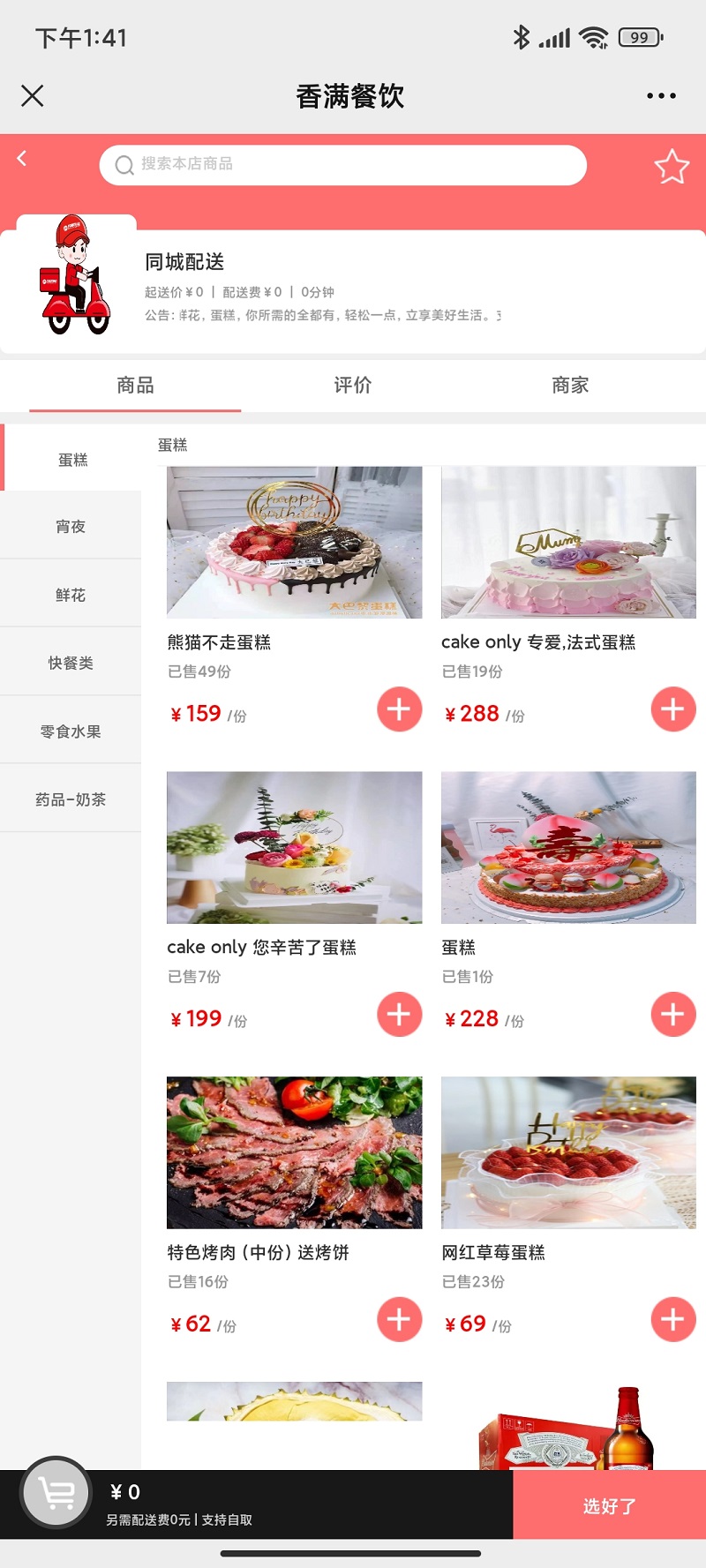Open the 快餐类 category

pyautogui.click(x=71, y=663)
